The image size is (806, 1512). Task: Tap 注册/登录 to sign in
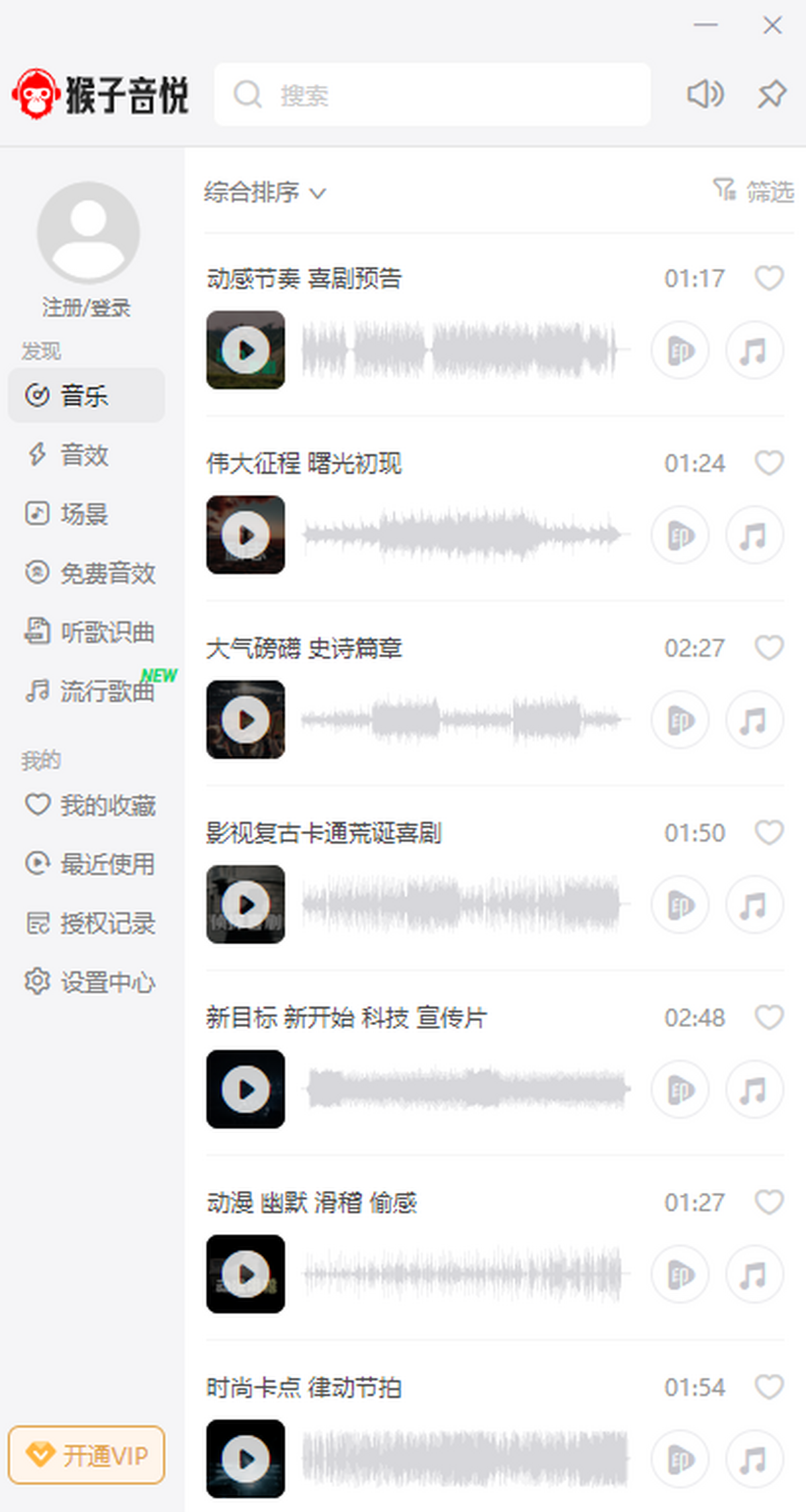click(87, 308)
